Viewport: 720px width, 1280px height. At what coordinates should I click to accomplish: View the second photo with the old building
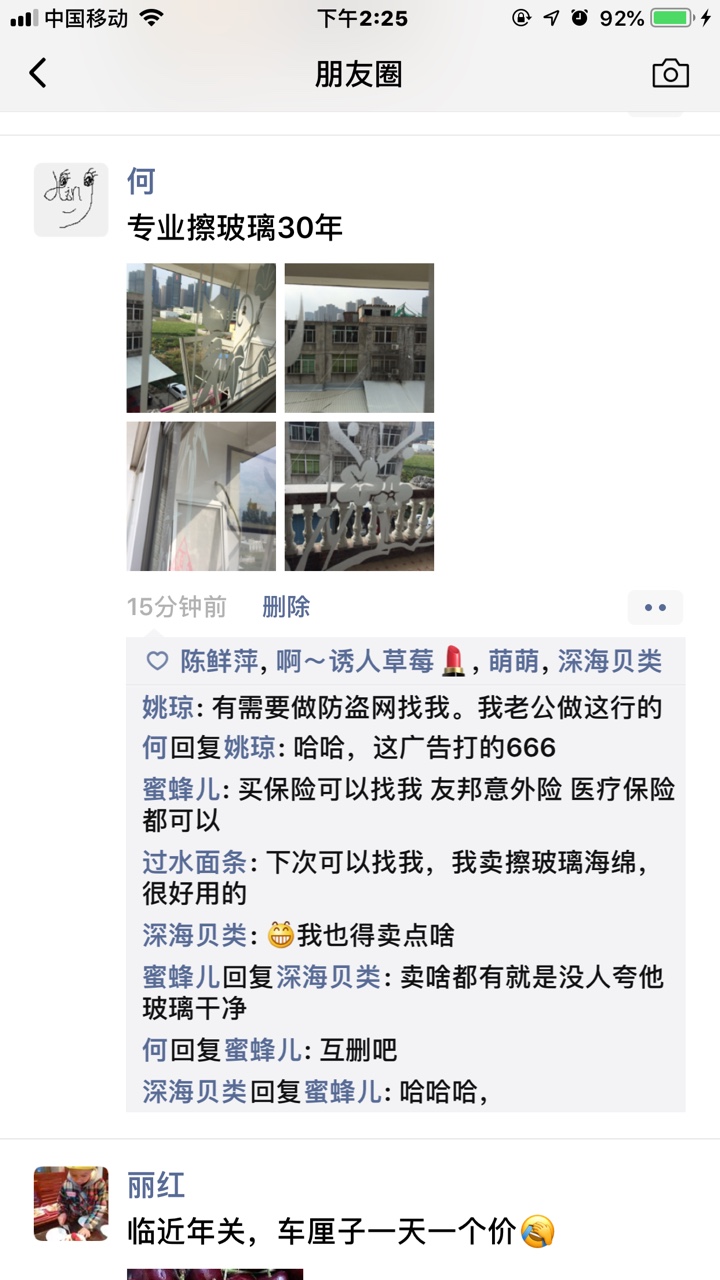coord(359,338)
